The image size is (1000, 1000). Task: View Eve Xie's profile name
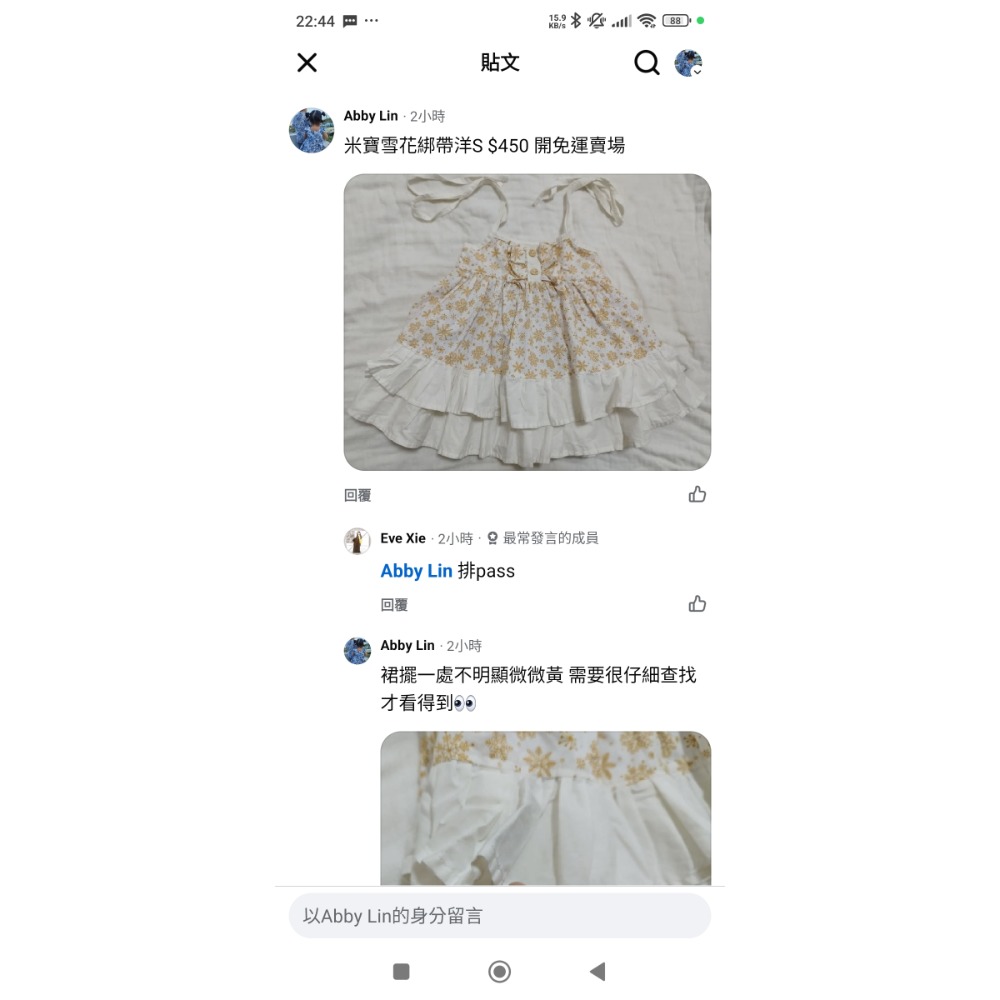[x=403, y=538]
